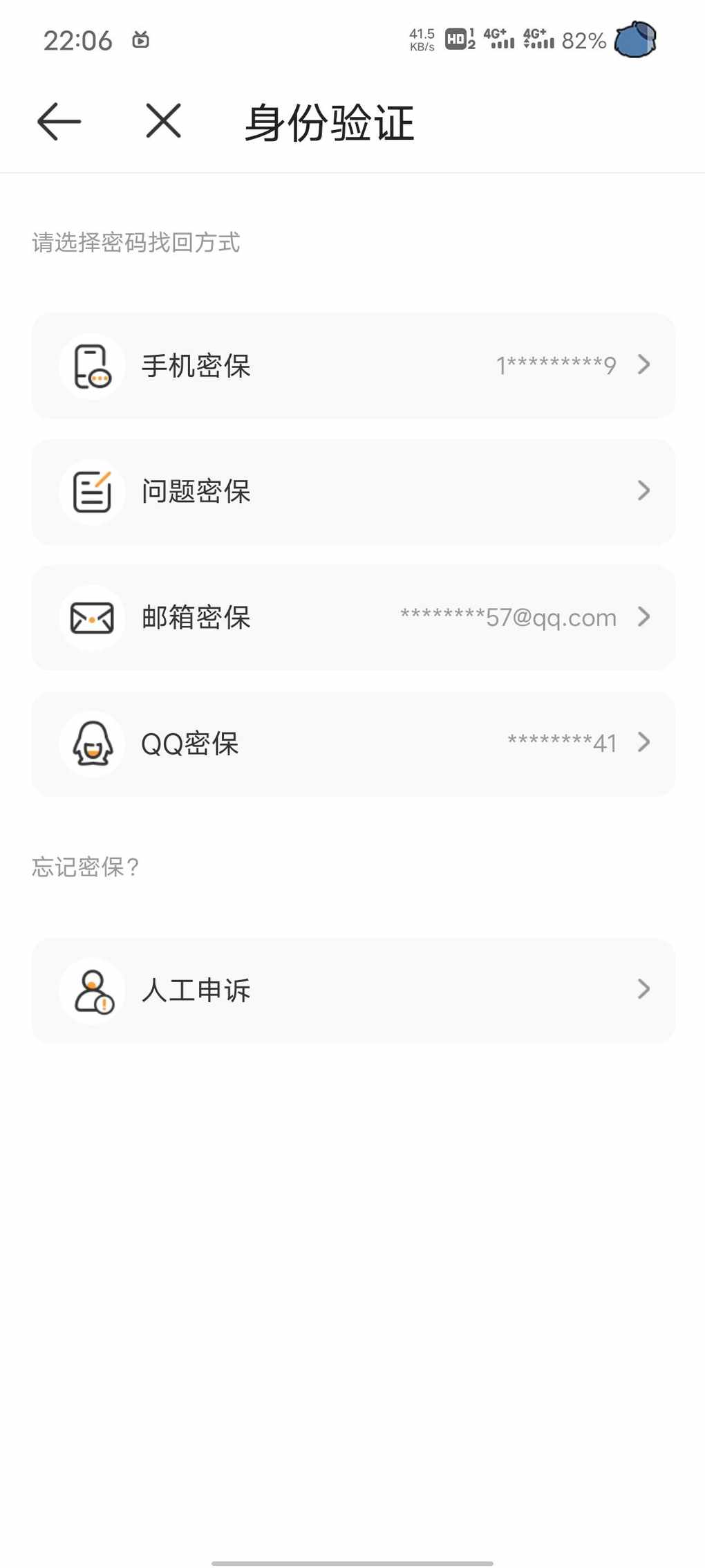The width and height of the screenshot is (705, 1568).
Task: Open 人工申诉 manual appeal
Action: pyautogui.click(x=353, y=990)
